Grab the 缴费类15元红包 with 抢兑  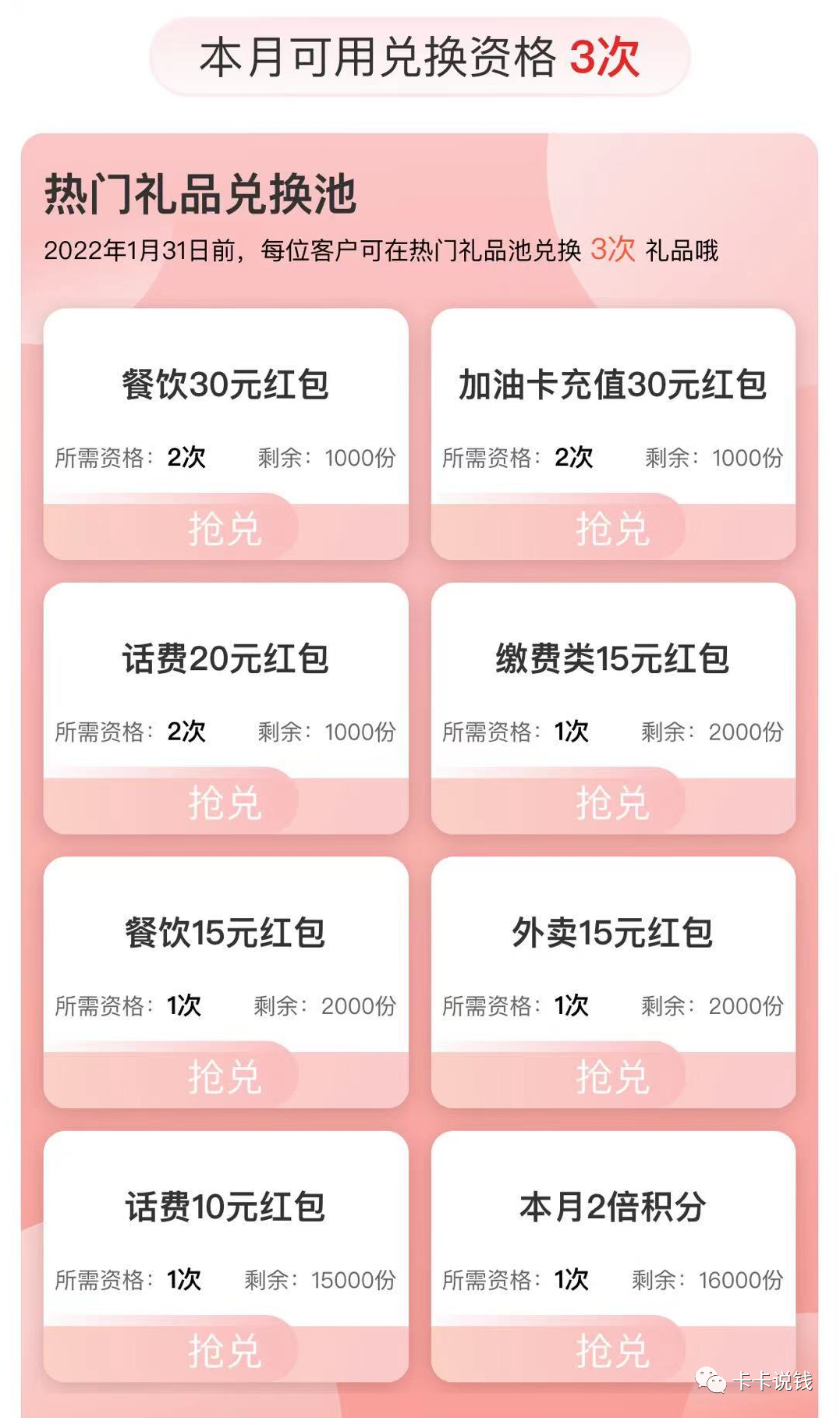tap(613, 803)
